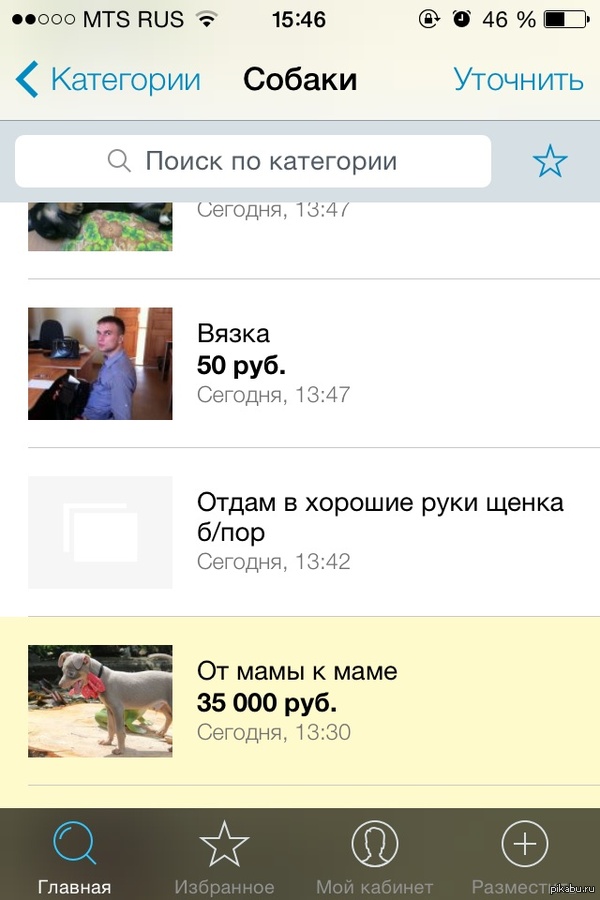Open the От мамы к маме listing

click(300, 700)
